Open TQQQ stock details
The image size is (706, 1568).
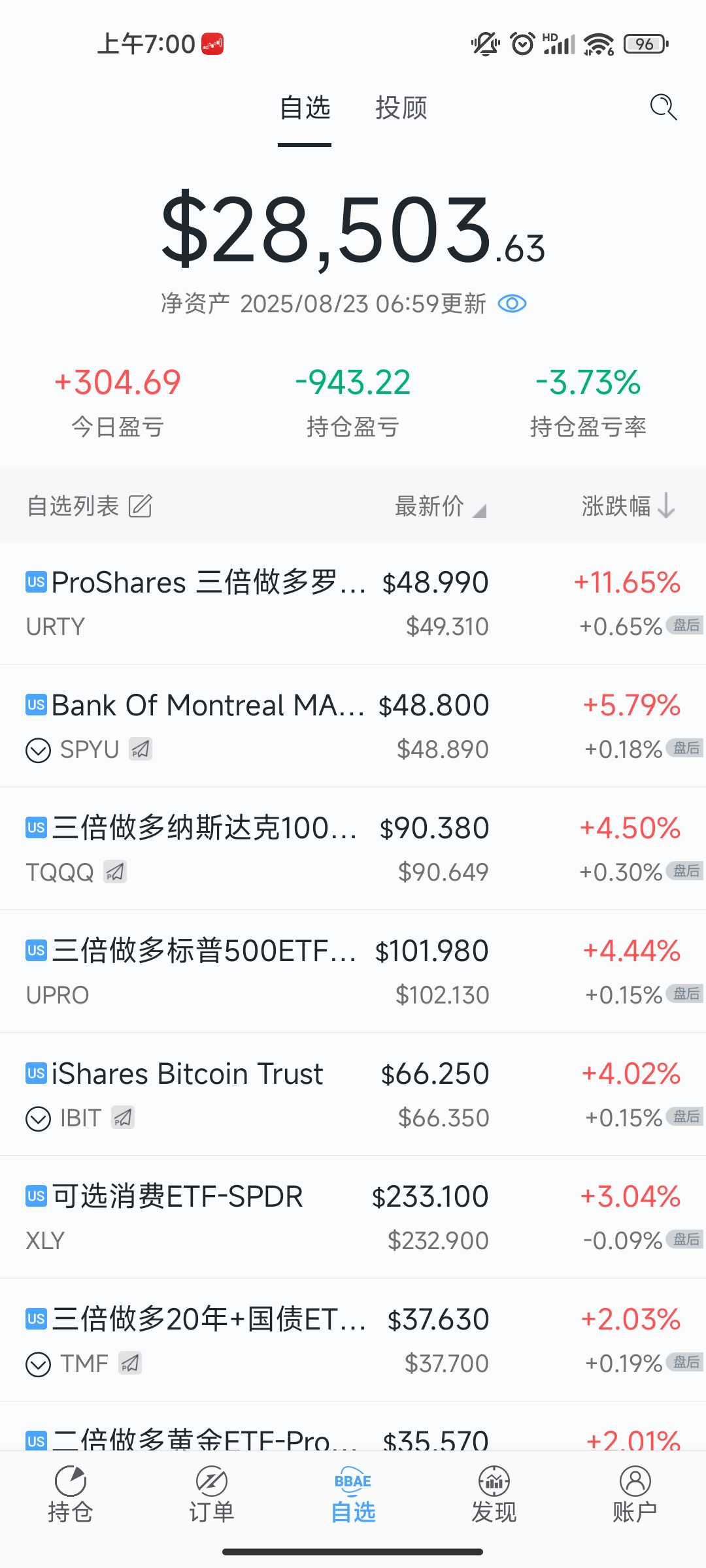pyautogui.click(x=353, y=849)
